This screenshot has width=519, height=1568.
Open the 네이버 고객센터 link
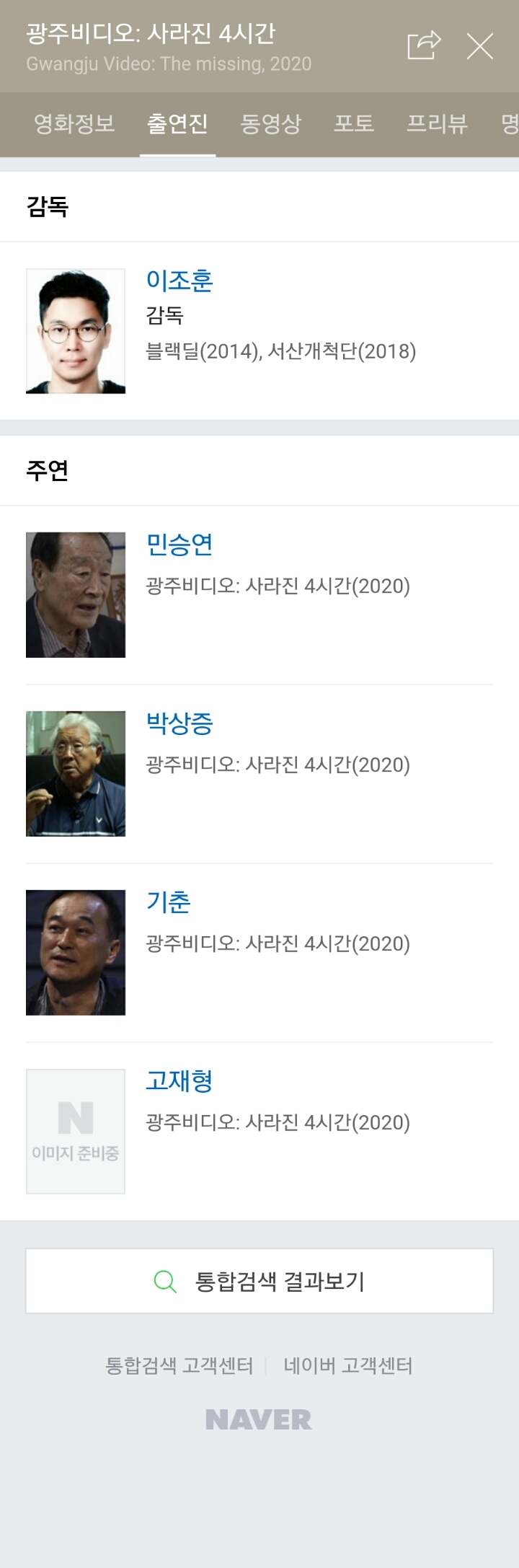[347, 1365]
